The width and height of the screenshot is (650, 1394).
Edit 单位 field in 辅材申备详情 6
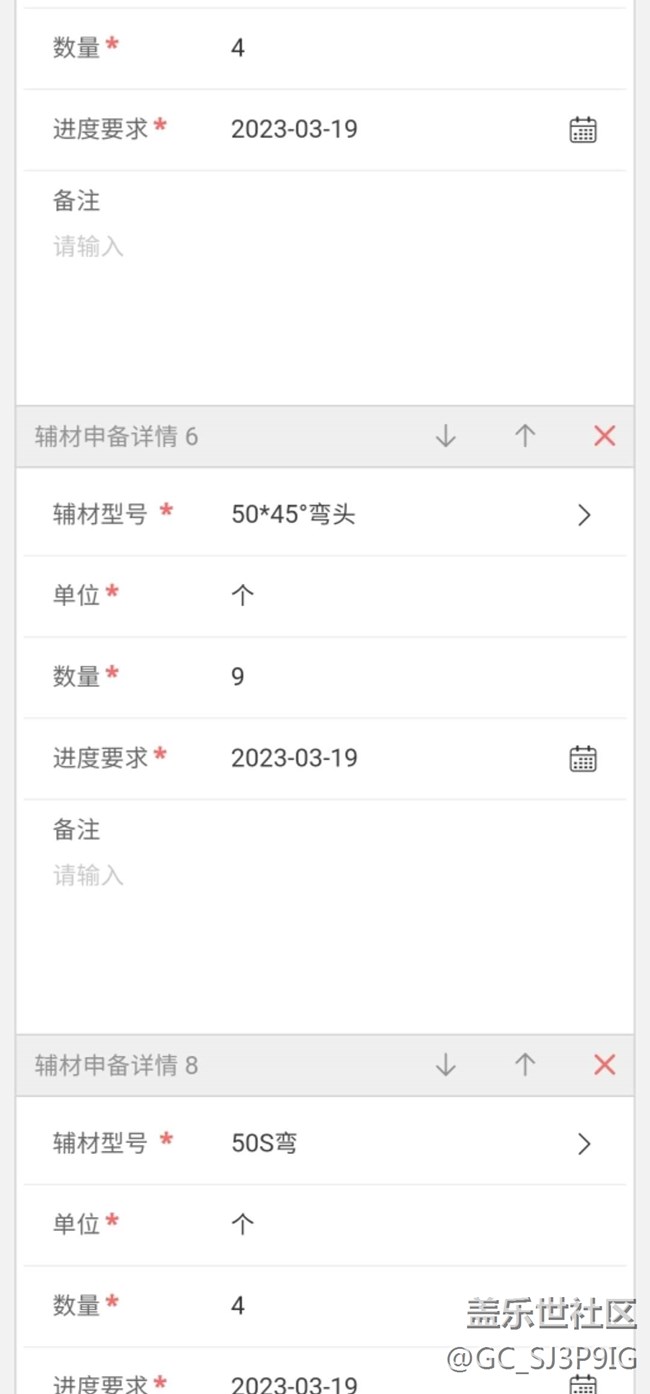pos(400,596)
